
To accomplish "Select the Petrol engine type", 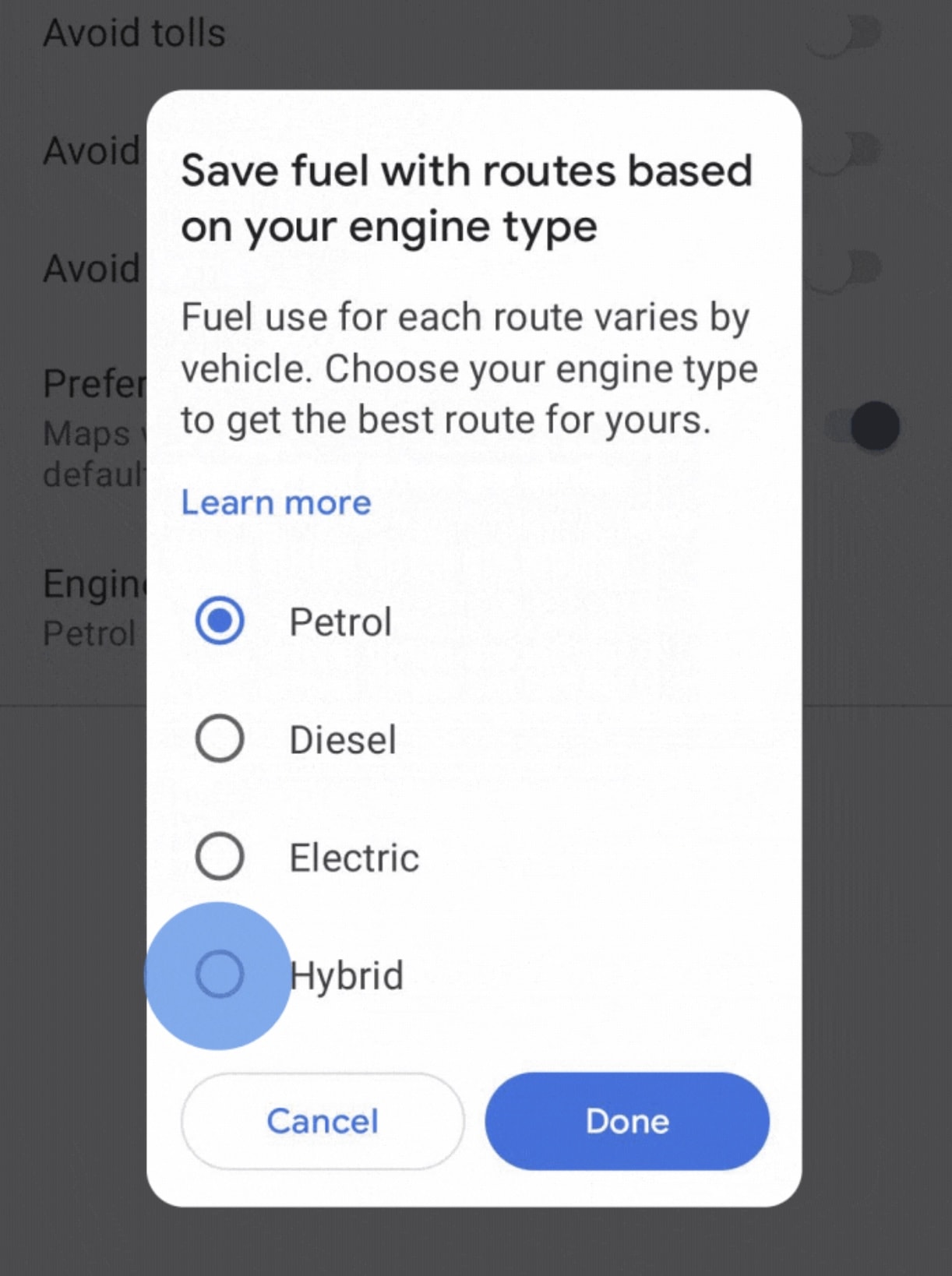I will [x=220, y=622].
